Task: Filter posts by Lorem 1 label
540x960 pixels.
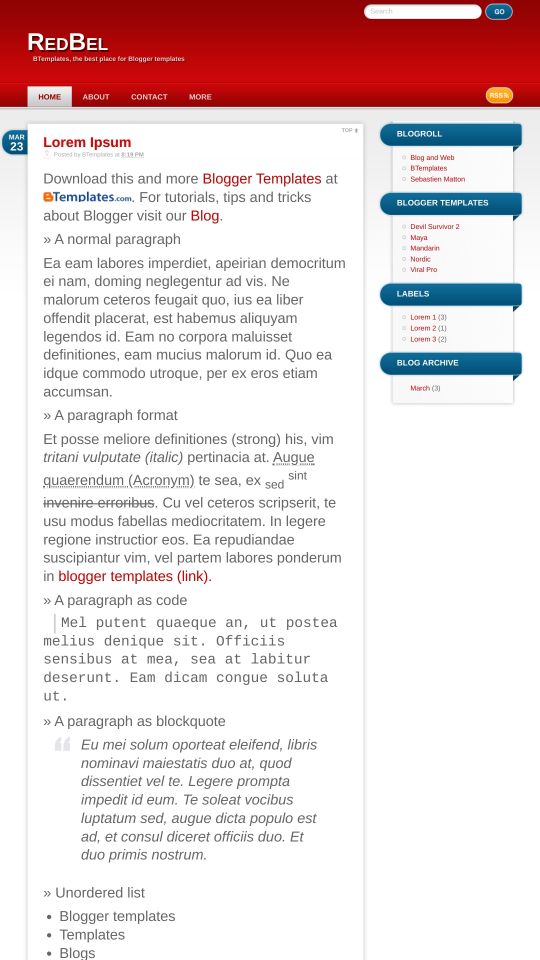Action: [423, 317]
